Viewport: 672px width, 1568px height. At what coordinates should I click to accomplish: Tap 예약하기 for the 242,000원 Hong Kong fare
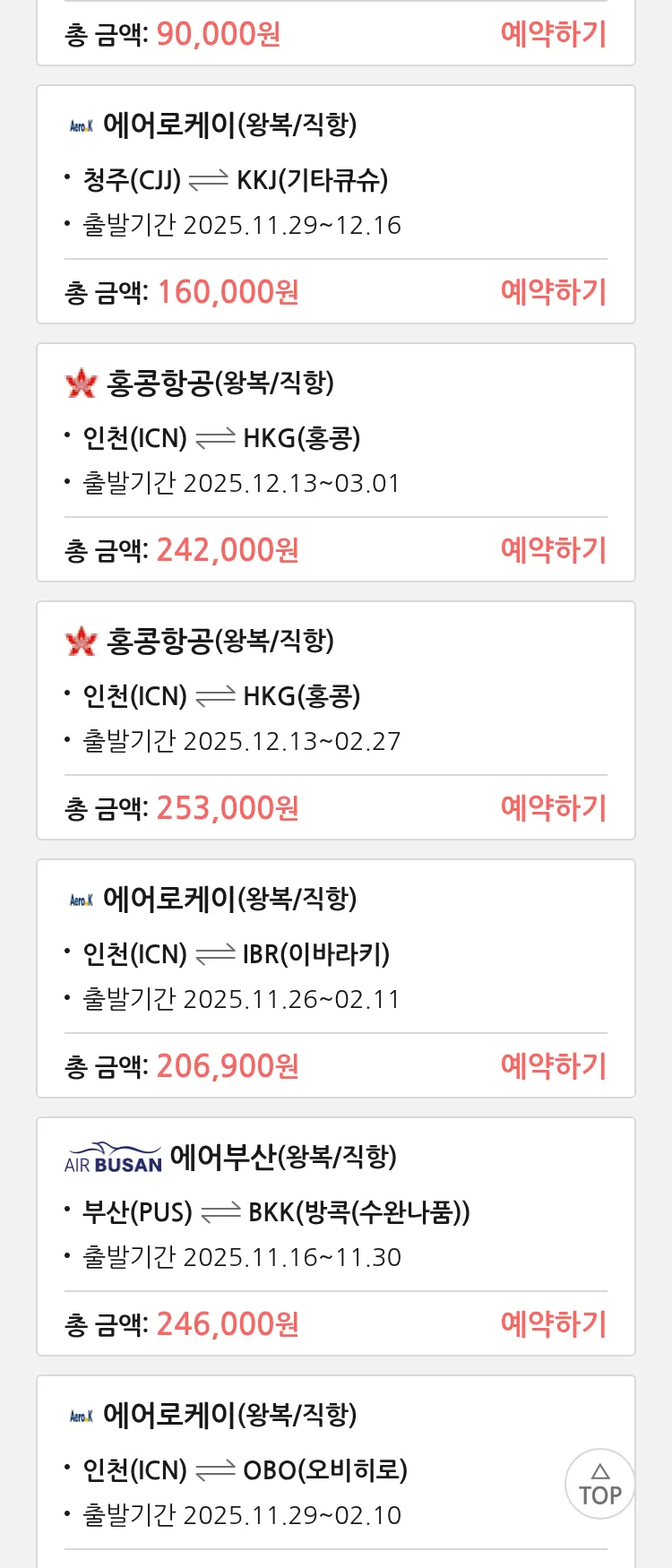[x=553, y=550]
